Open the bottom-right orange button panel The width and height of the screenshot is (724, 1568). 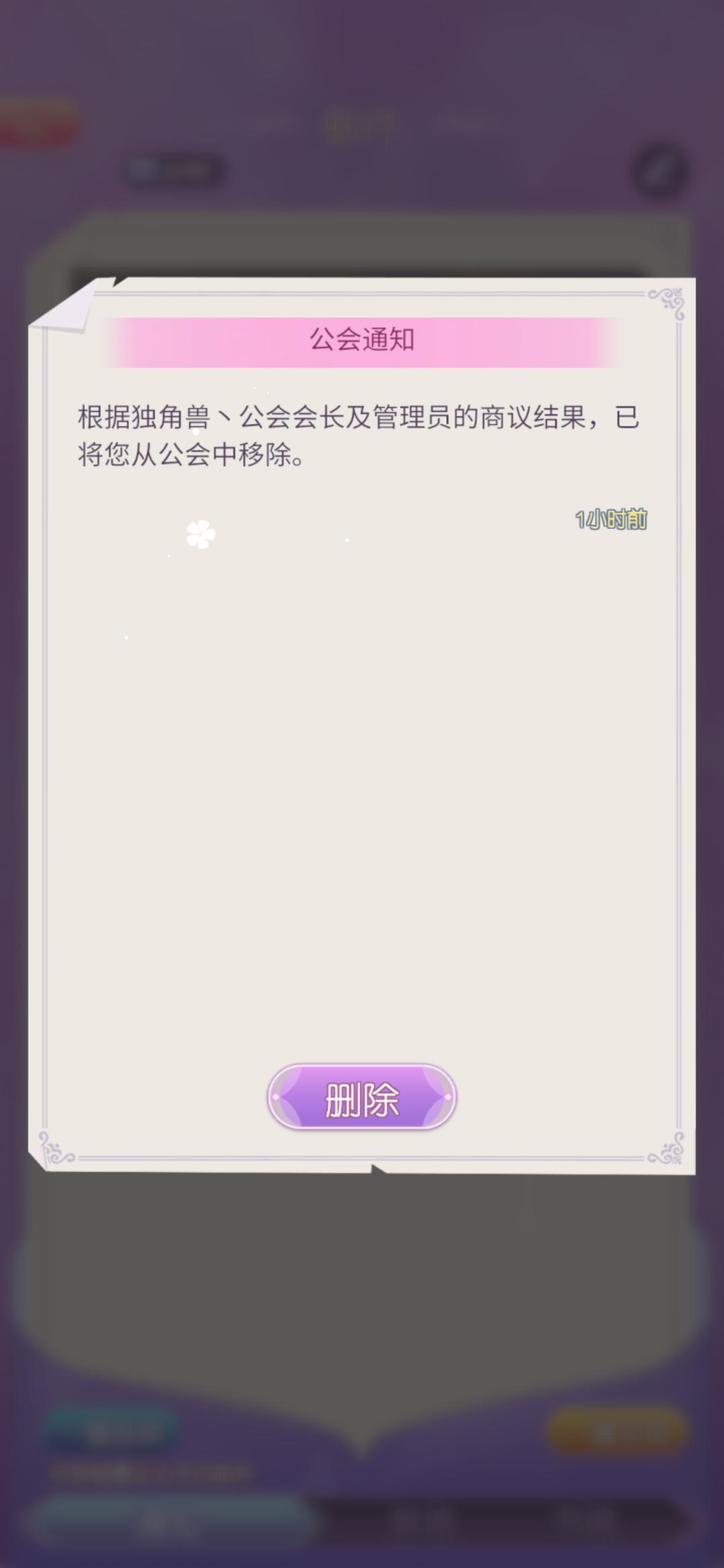pos(617,1429)
